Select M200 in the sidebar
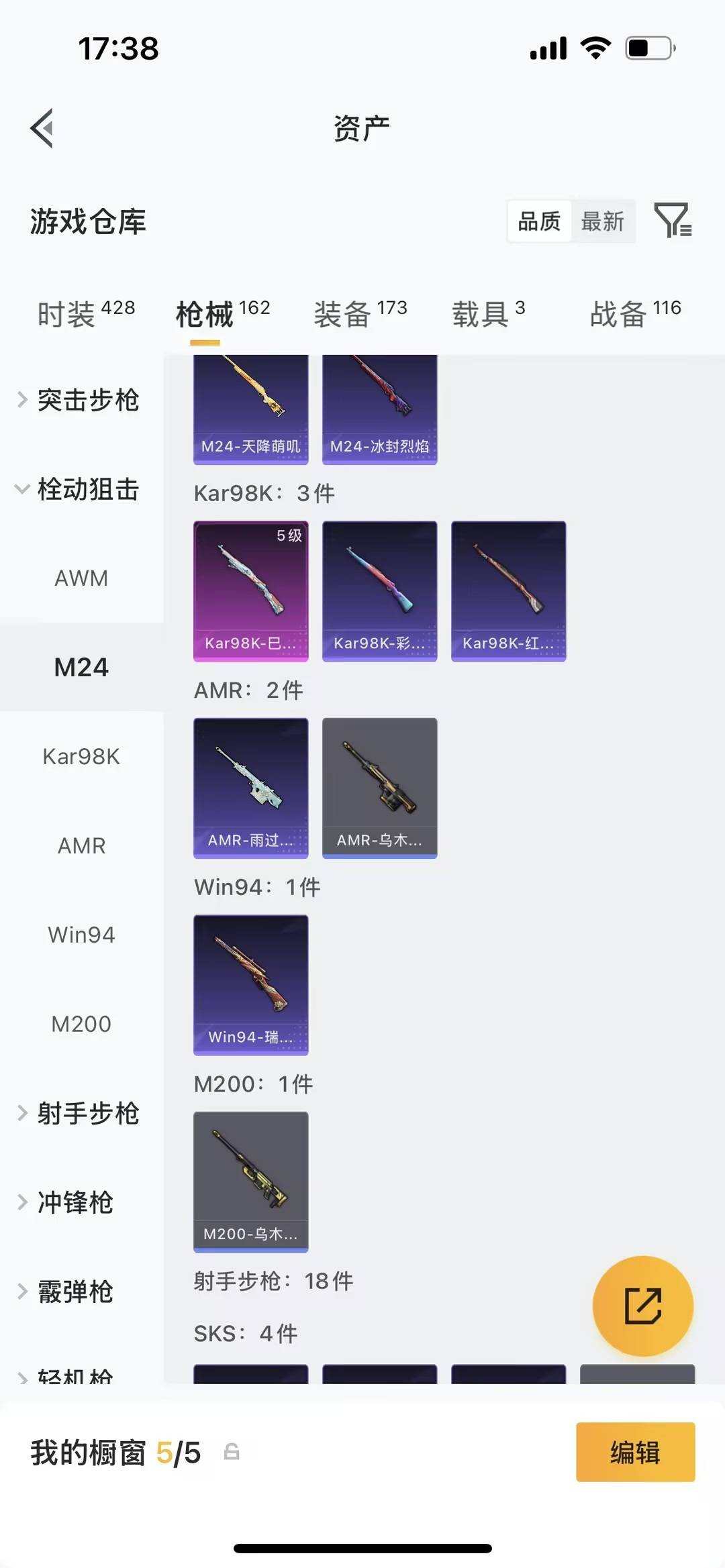 click(x=81, y=1024)
